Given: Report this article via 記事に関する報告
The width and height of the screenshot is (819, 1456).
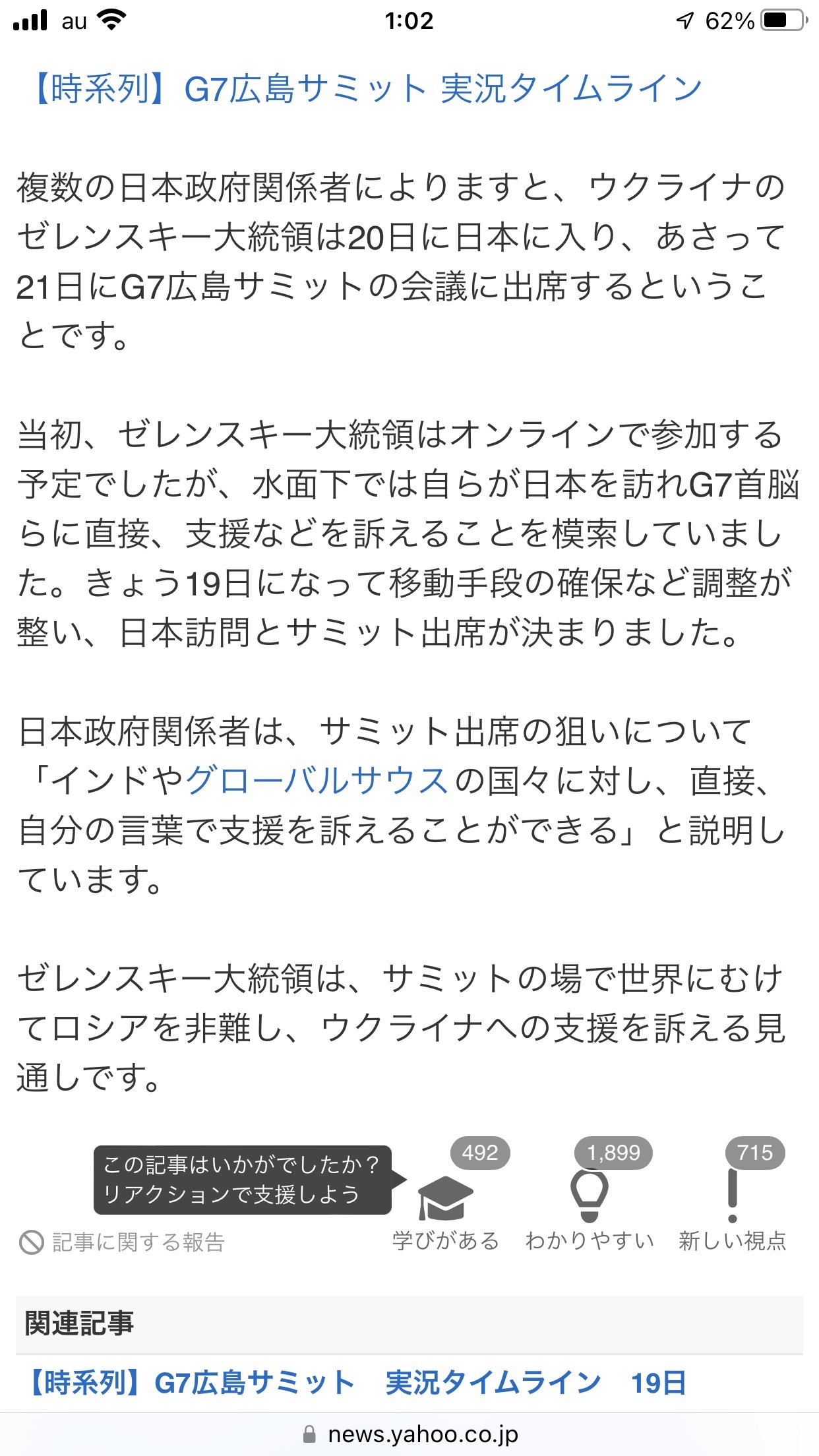Looking at the screenshot, I should (123, 1242).
